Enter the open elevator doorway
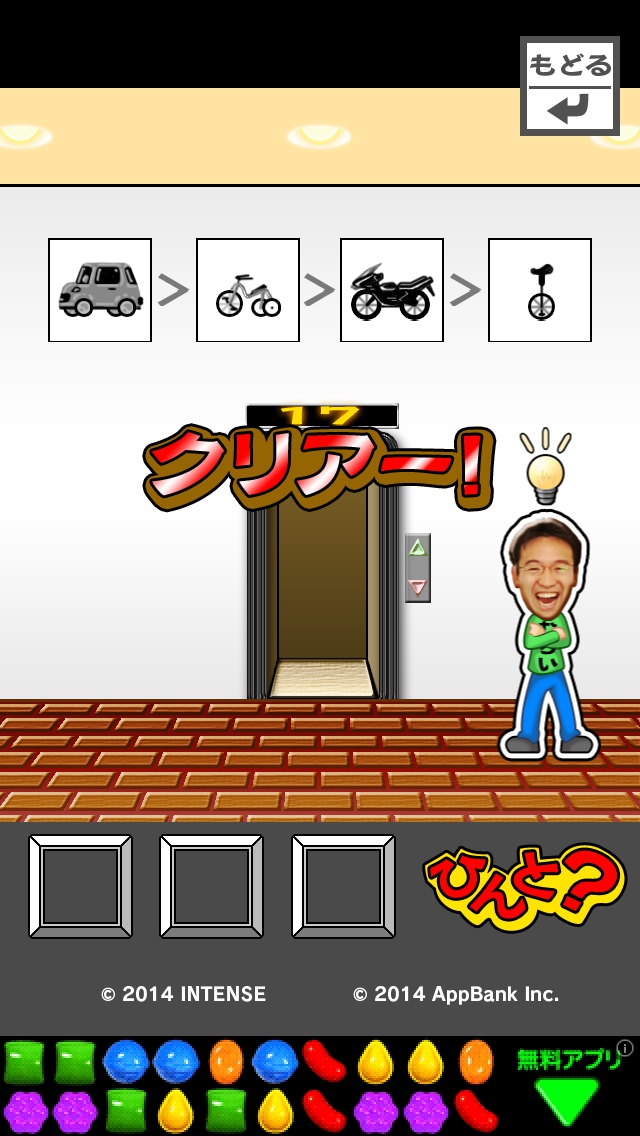640x1136 pixels. click(x=322, y=600)
